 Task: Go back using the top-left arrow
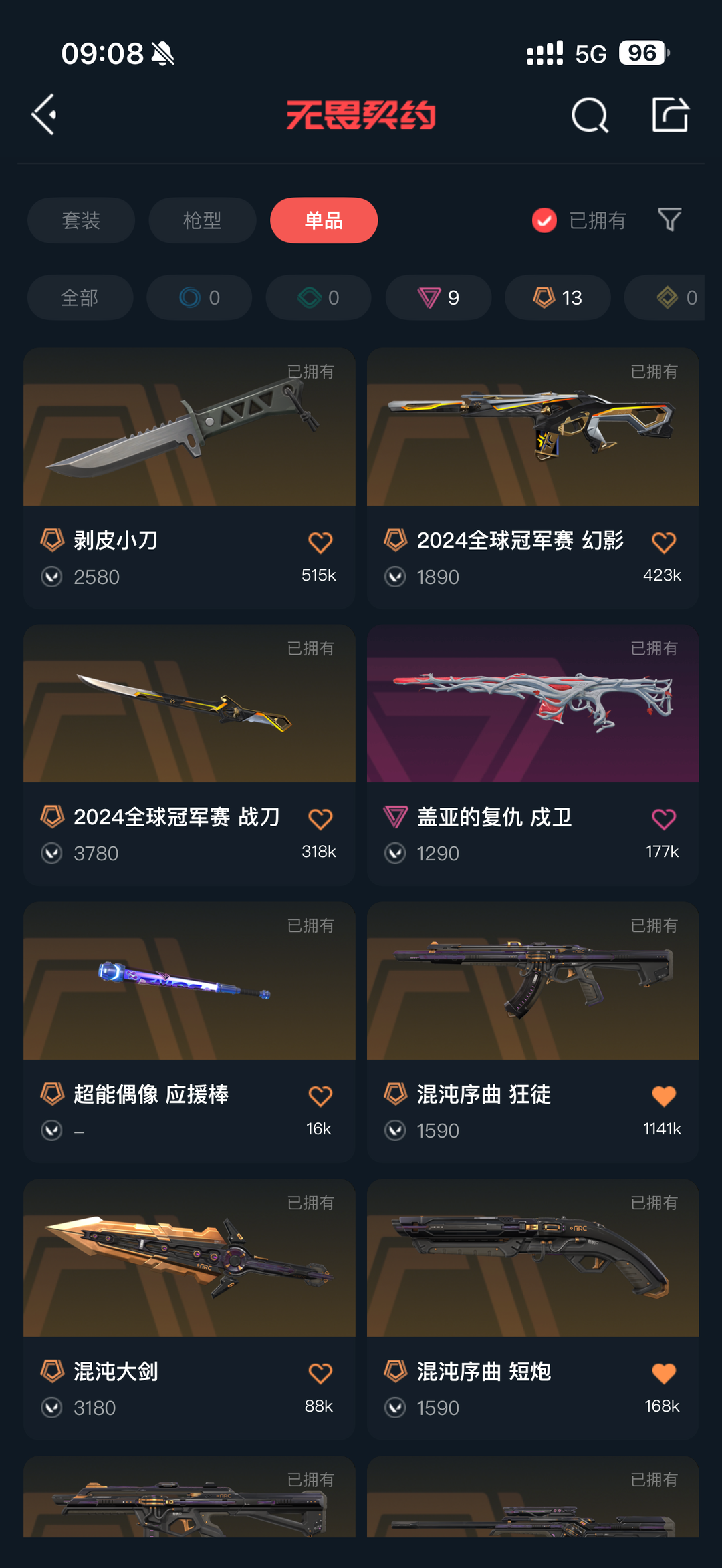tap(44, 114)
